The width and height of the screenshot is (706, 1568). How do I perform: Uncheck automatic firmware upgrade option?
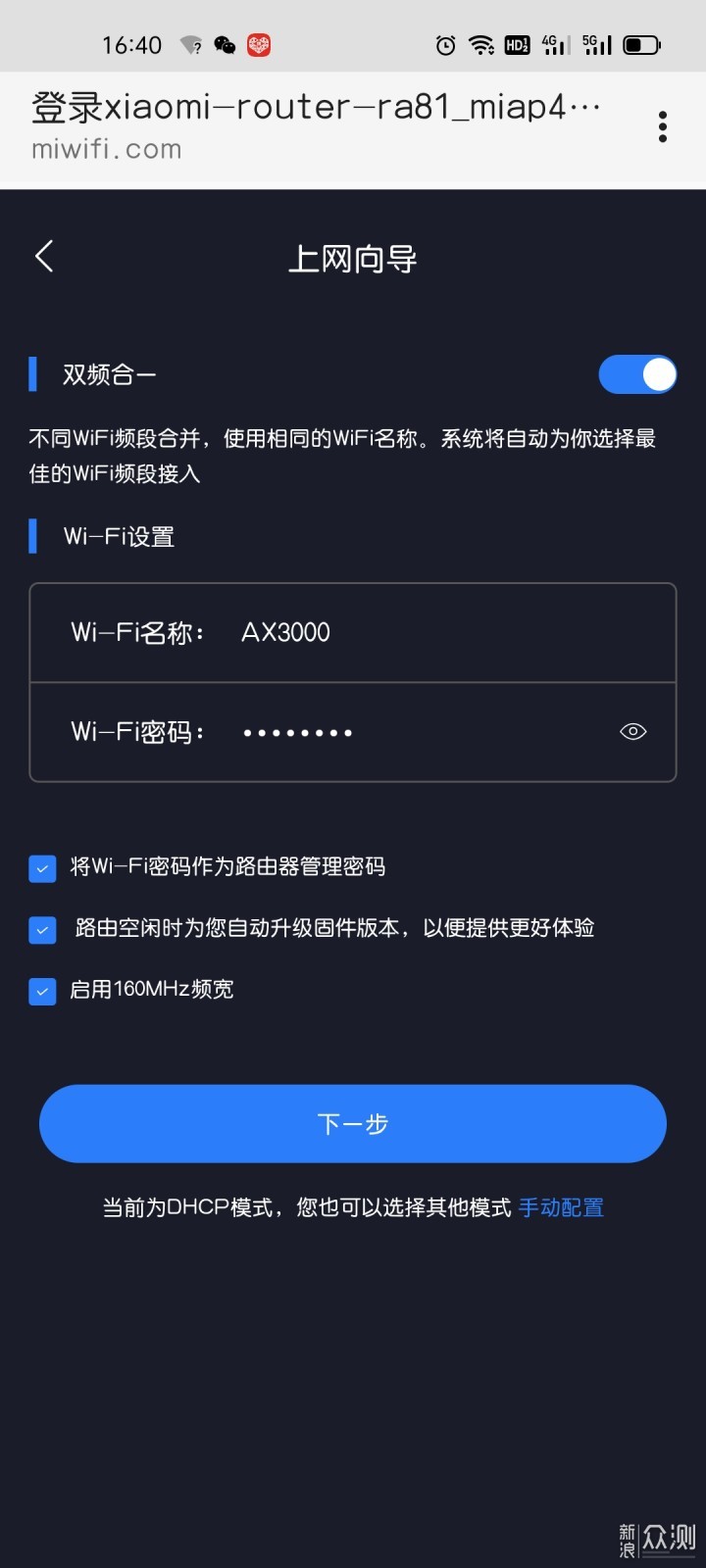[42, 929]
